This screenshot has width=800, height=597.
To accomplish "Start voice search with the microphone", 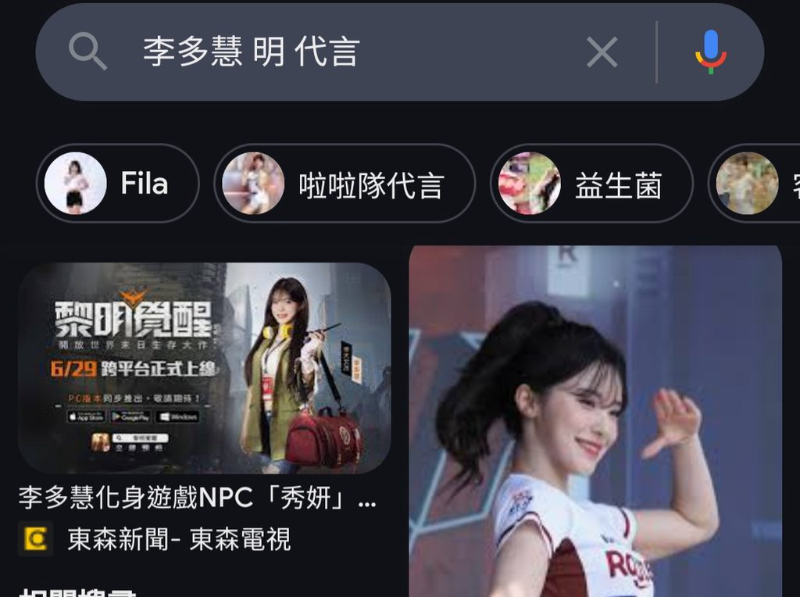I will coord(711,51).
